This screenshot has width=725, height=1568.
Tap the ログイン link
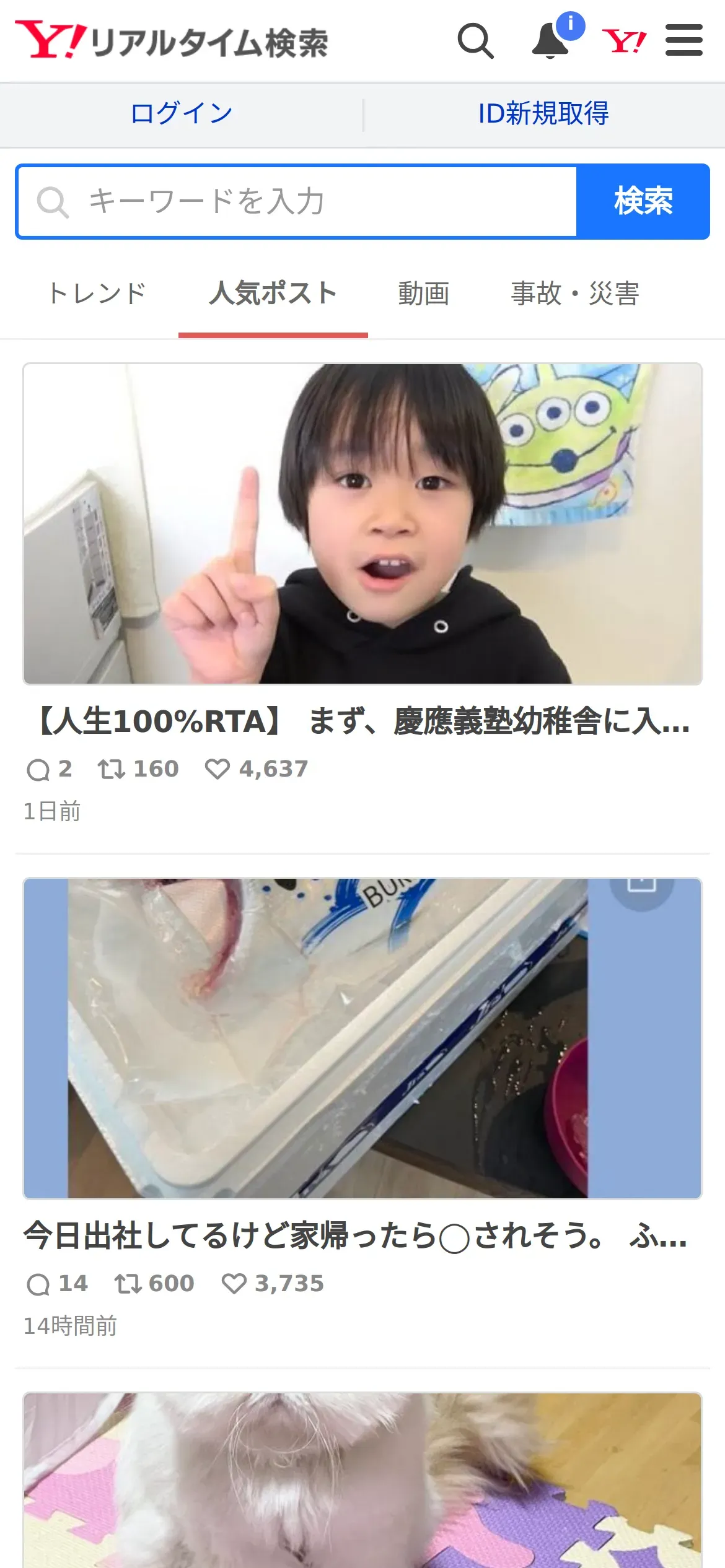(182, 113)
